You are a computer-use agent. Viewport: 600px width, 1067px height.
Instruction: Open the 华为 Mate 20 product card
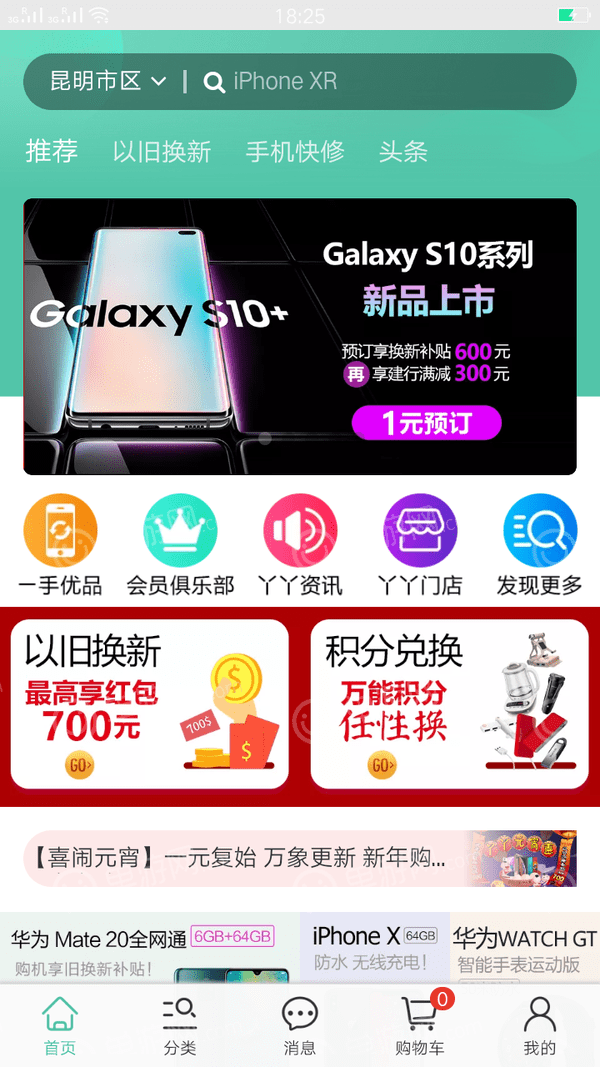(x=148, y=948)
